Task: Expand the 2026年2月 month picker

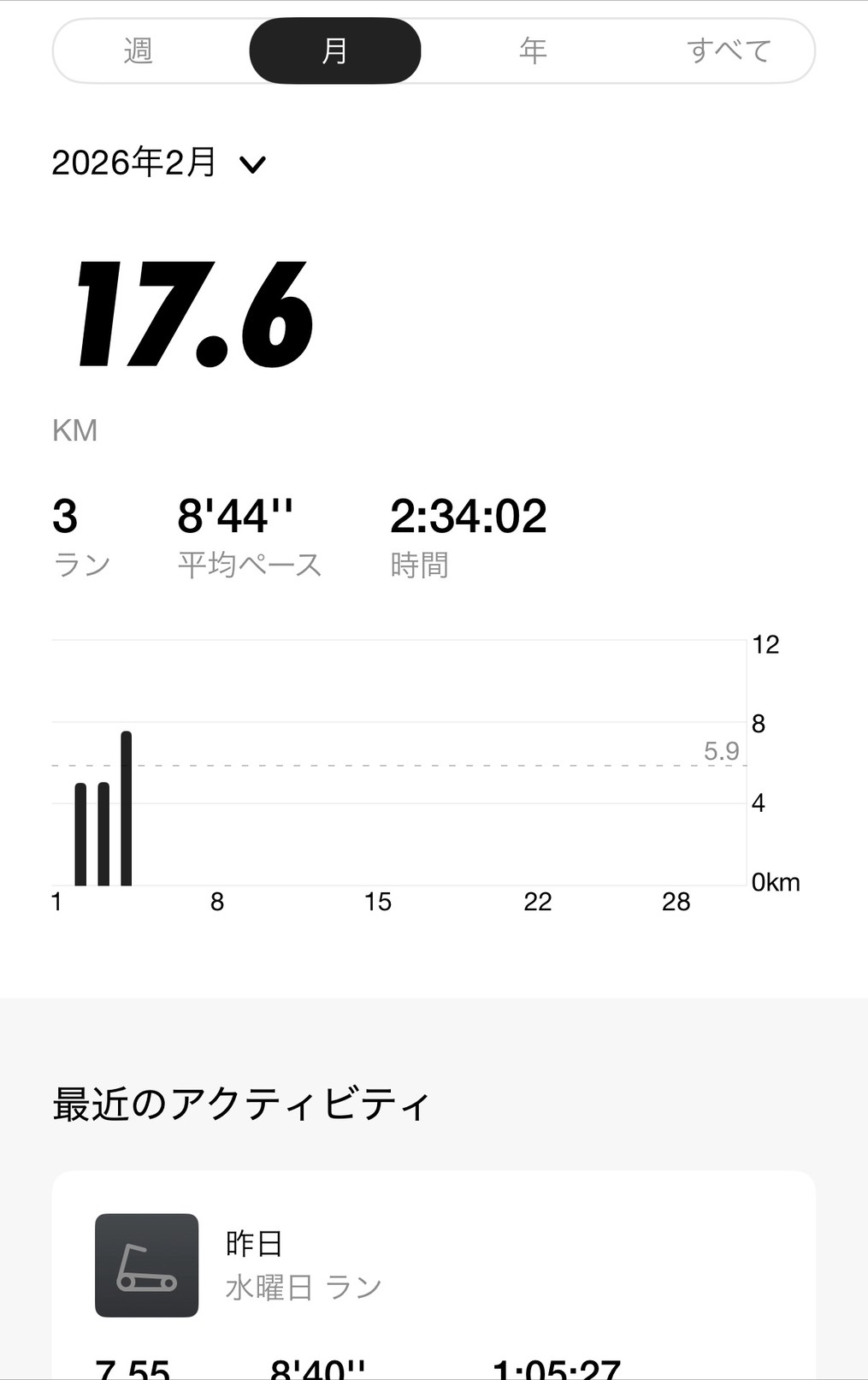Action: 160,163
